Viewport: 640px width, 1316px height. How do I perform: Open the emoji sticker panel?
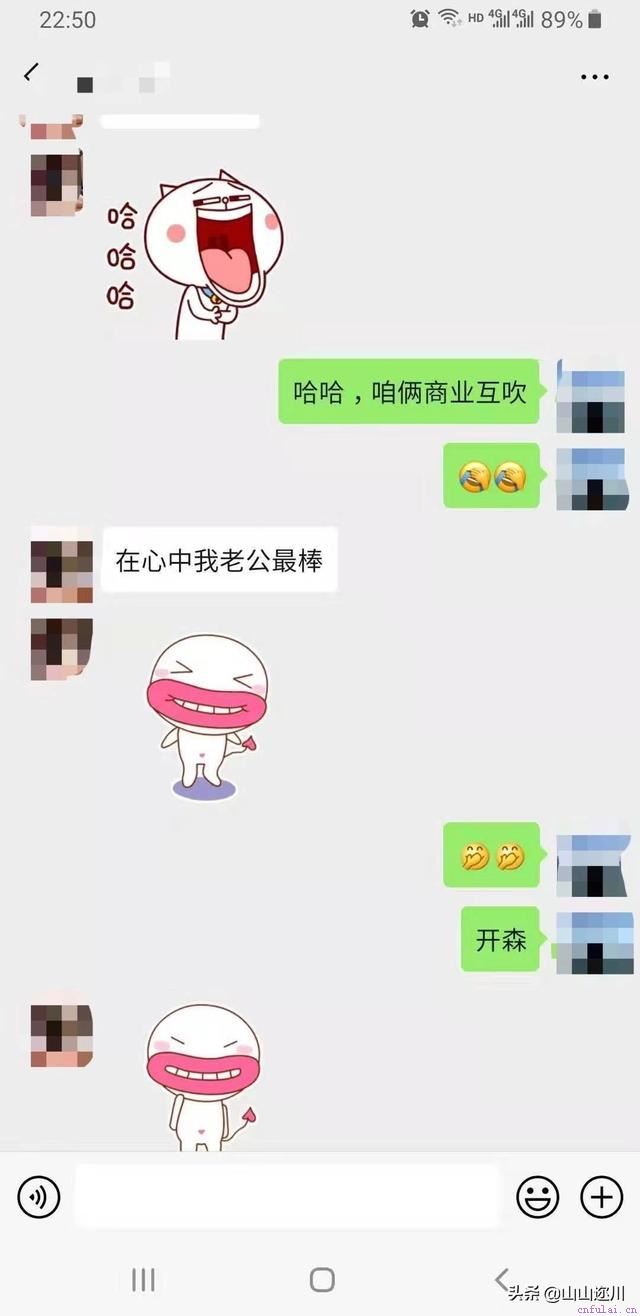coord(537,1196)
